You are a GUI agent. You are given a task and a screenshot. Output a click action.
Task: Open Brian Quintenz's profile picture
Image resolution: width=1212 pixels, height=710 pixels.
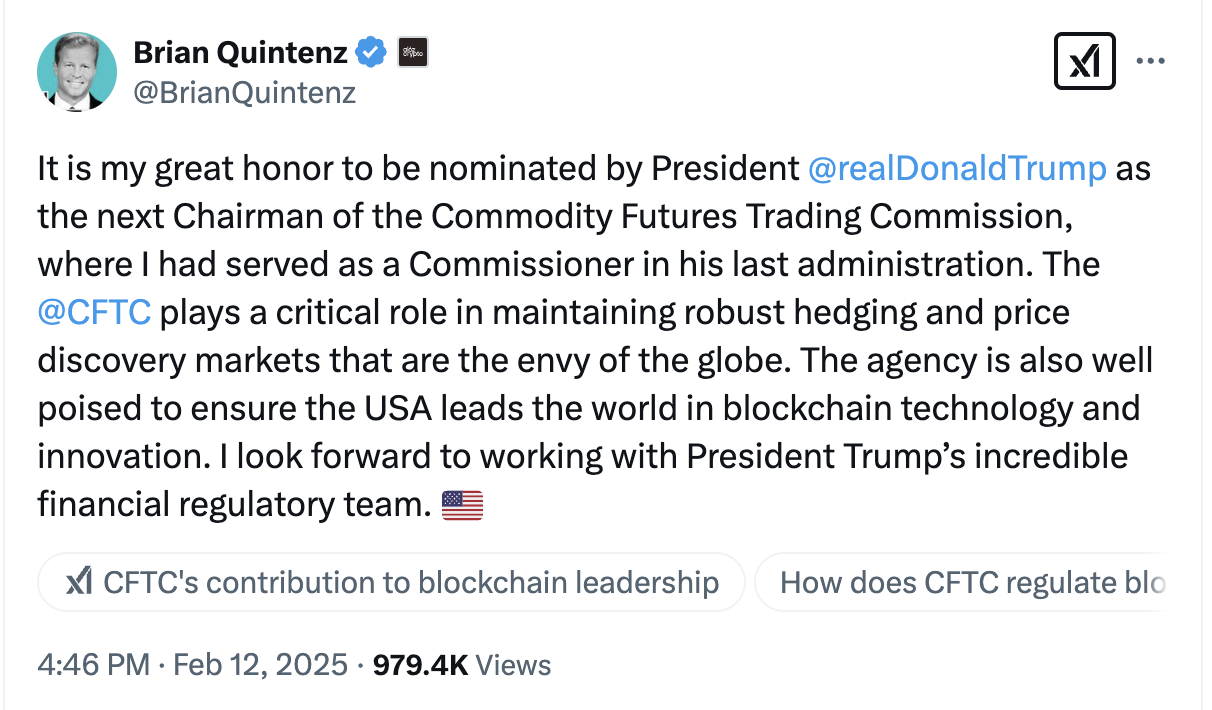pyautogui.click(x=77, y=71)
